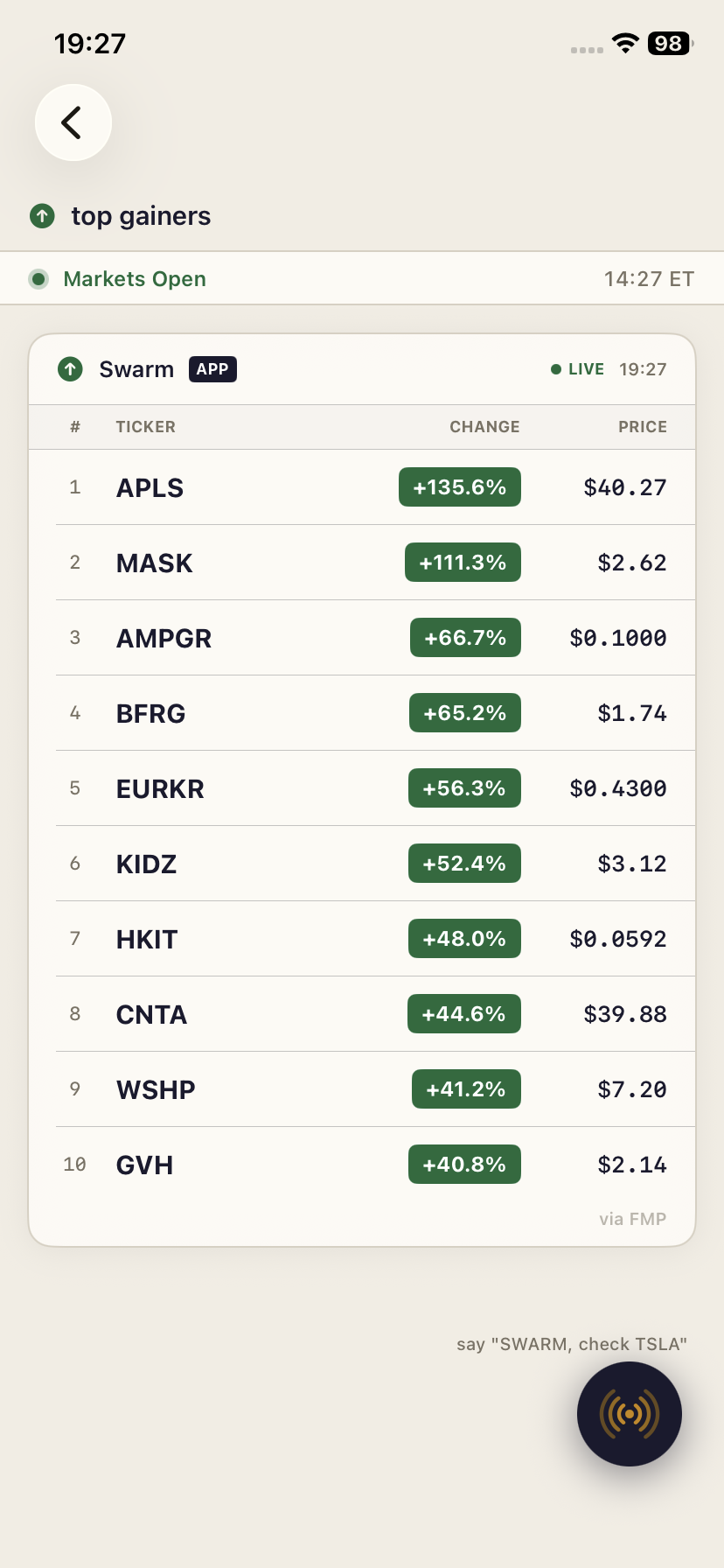Tap the 98 battery indicator

668,44
